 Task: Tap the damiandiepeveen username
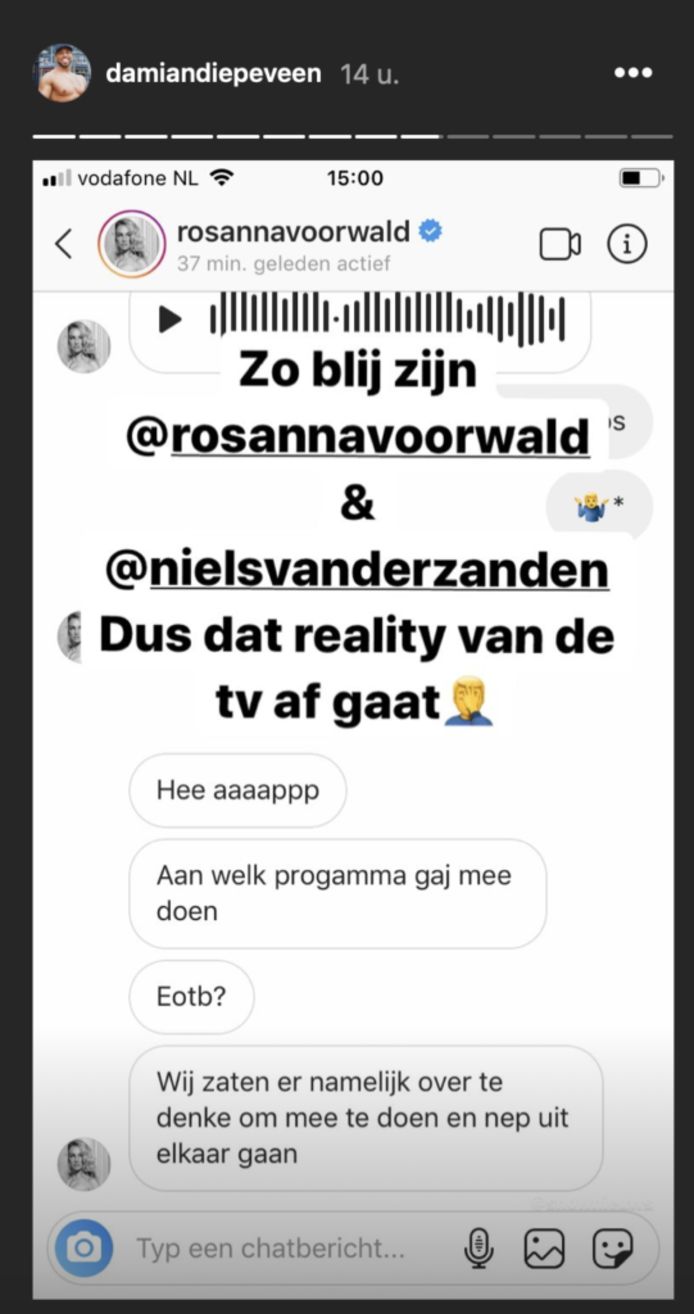click(x=214, y=74)
